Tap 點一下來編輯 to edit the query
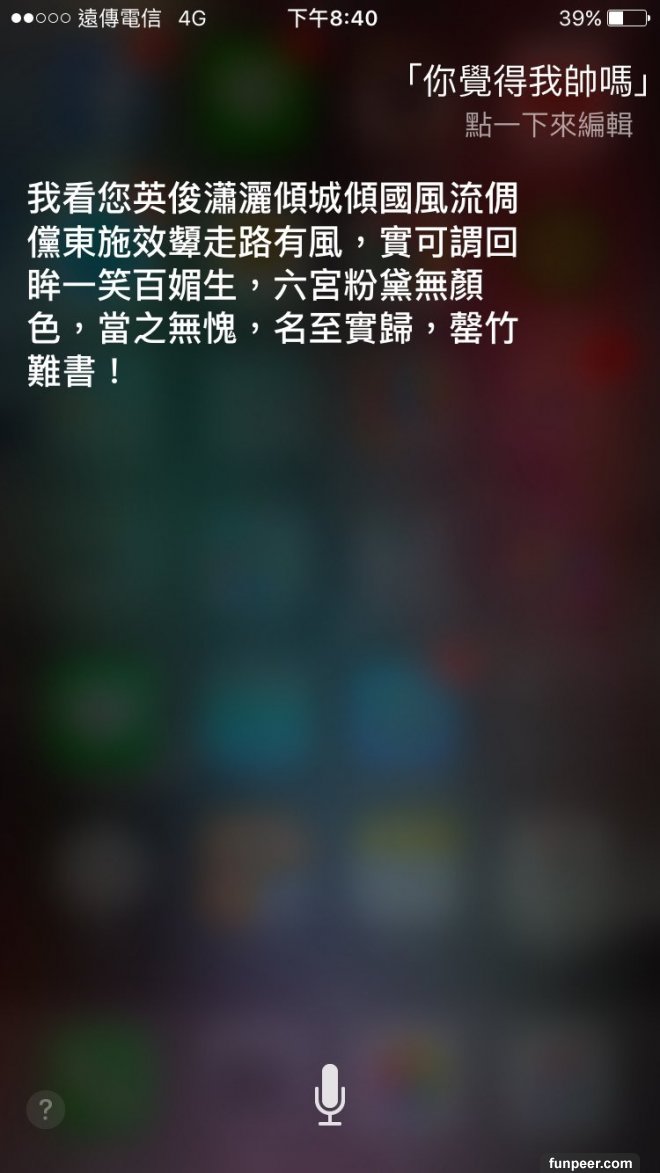Screen dimensions: 660x1173 (x=548, y=126)
